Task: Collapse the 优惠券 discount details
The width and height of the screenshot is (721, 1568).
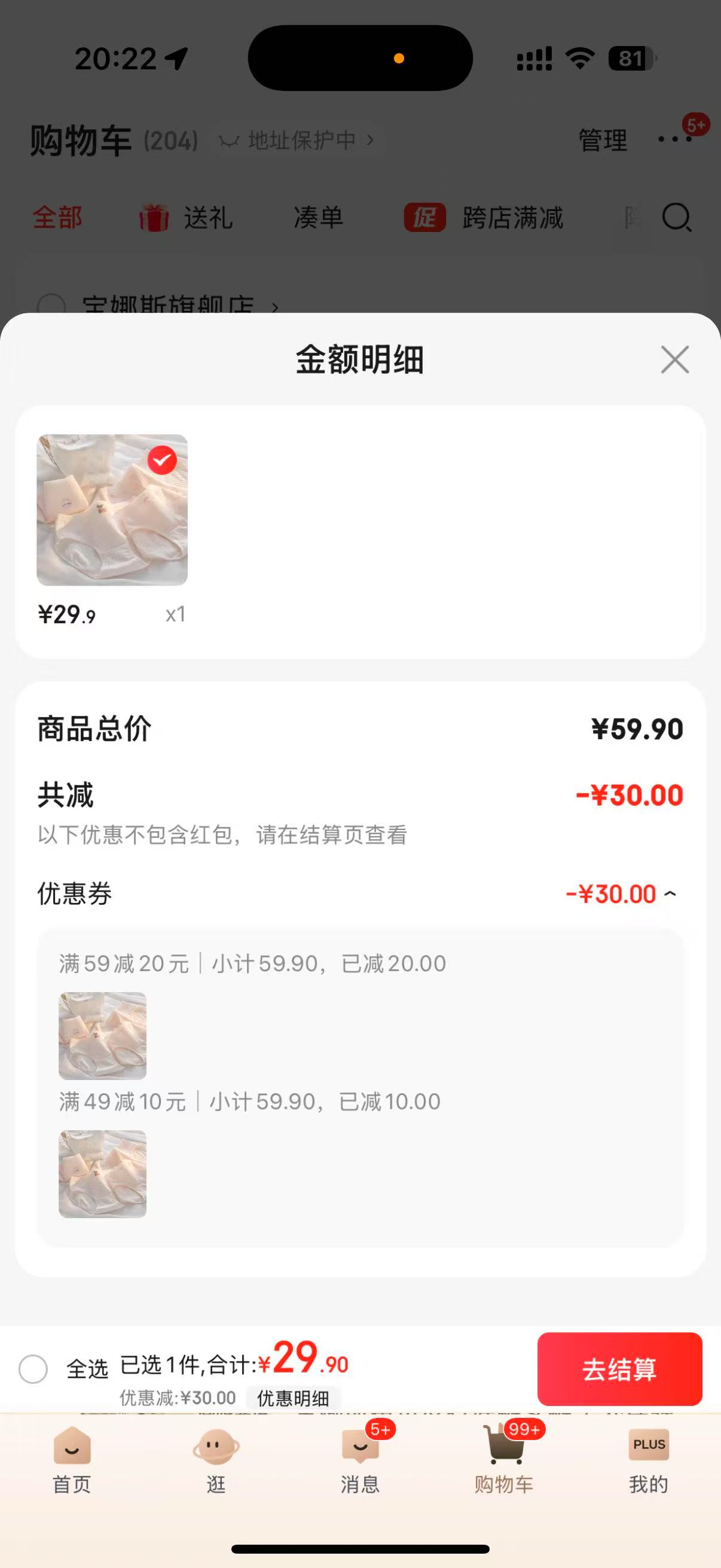Action: click(670, 893)
